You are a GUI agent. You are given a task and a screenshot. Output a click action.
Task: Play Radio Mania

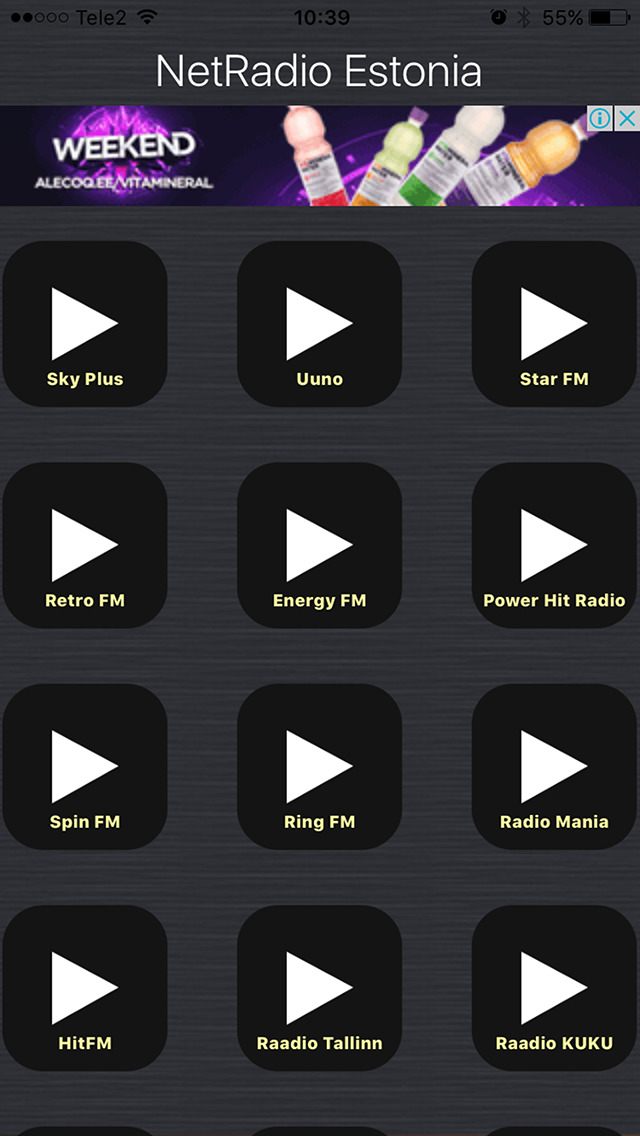(554, 767)
